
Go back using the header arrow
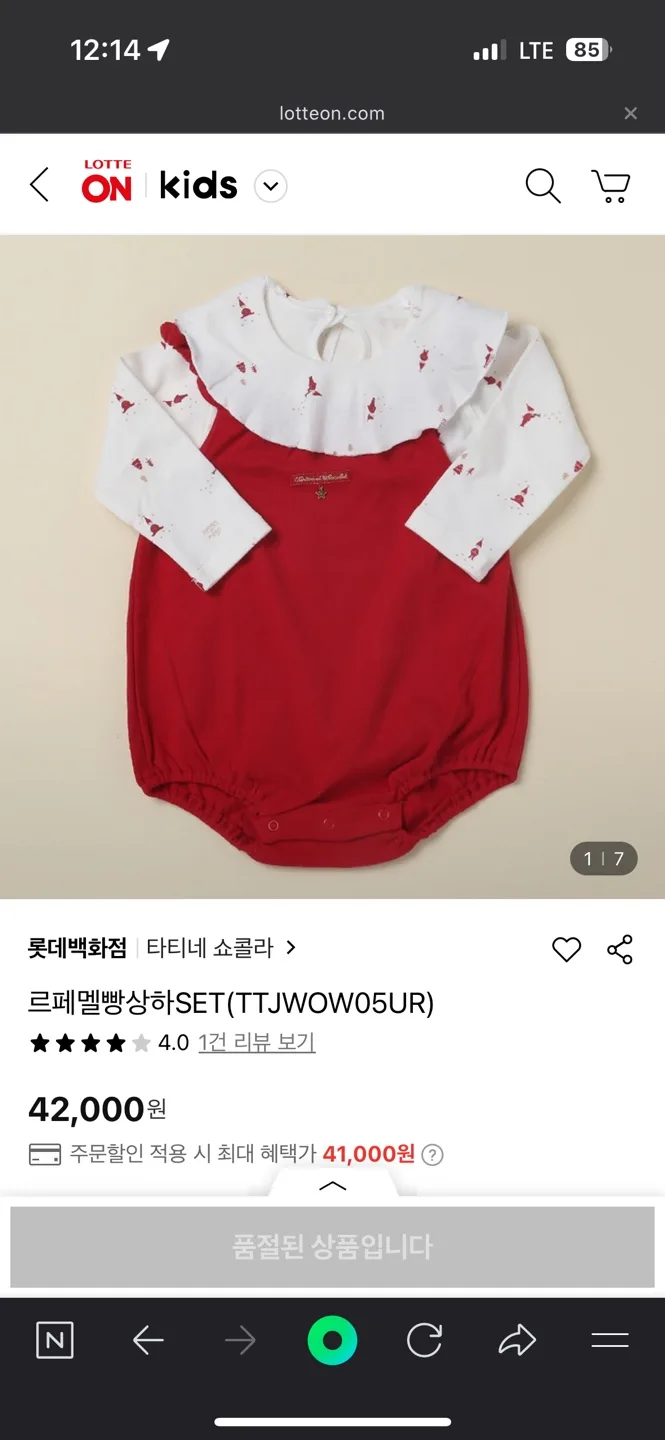40,185
